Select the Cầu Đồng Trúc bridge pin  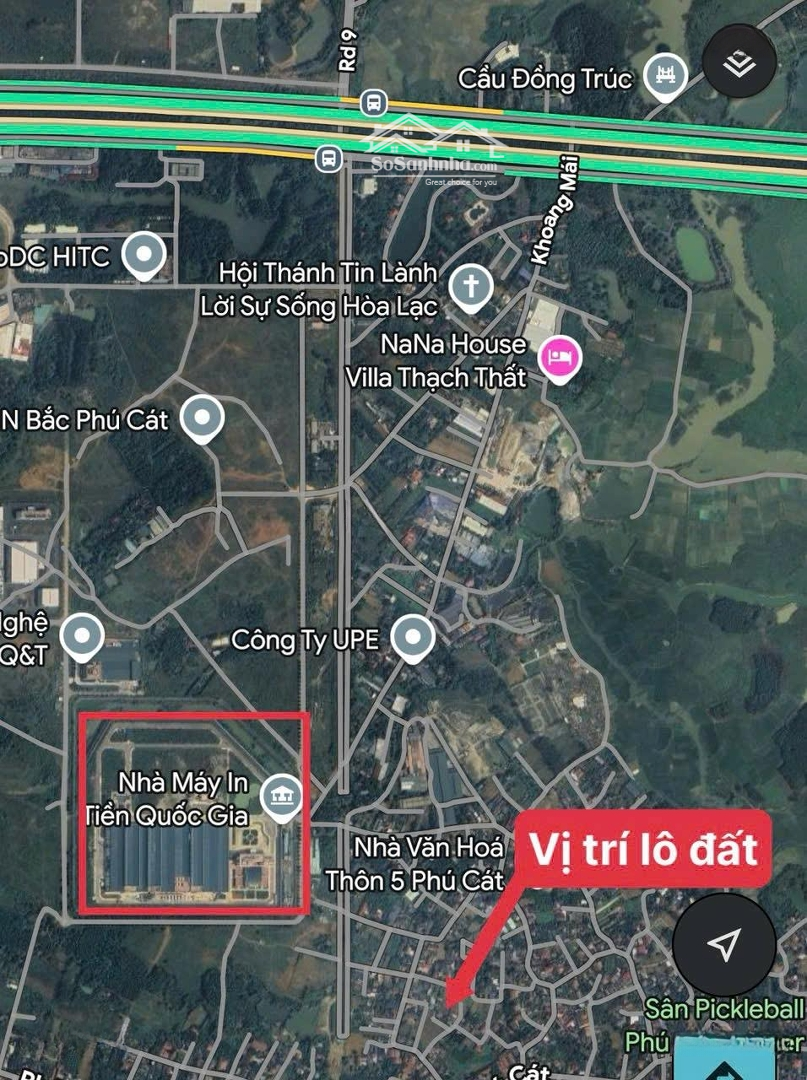pyautogui.click(x=664, y=76)
